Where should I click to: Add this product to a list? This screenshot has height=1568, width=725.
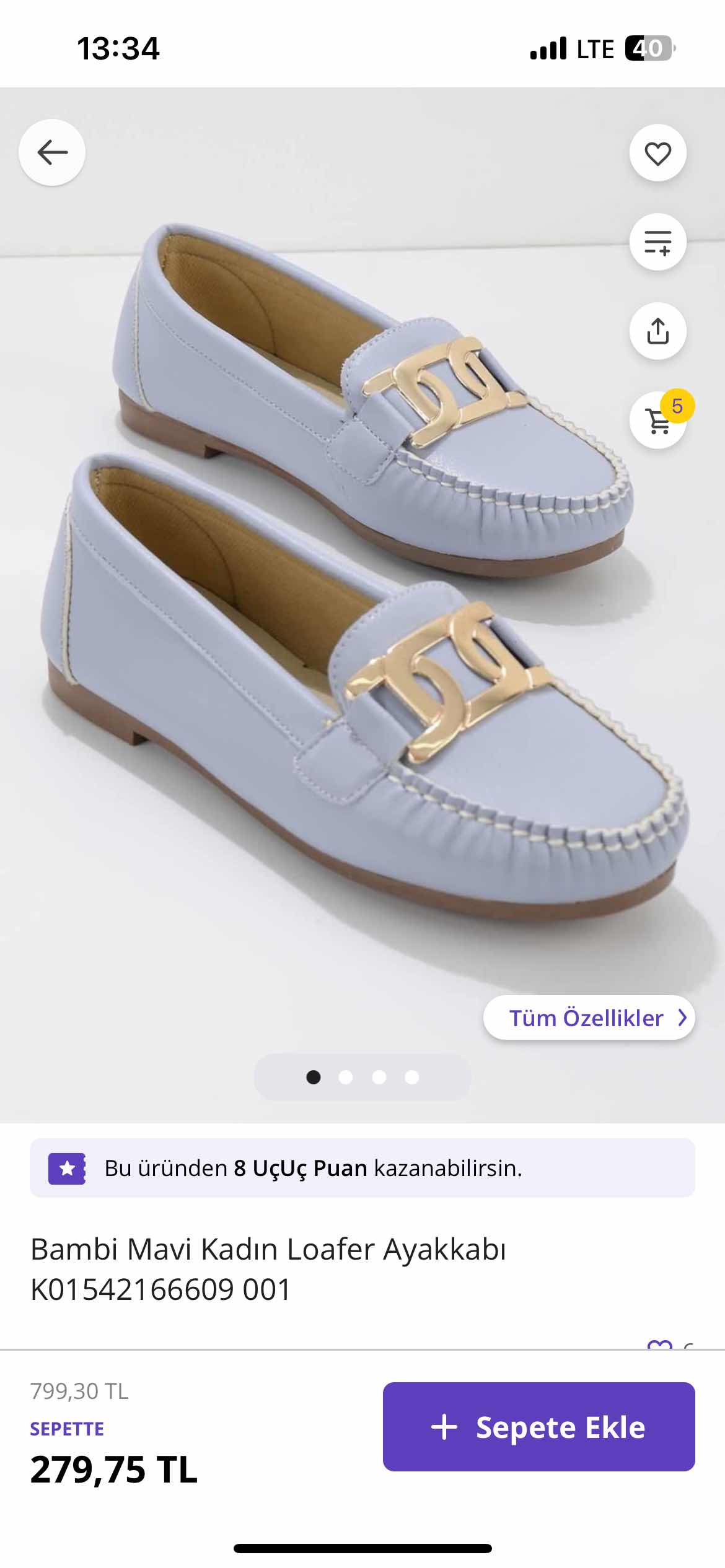pyautogui.click(x=657, y=242)
